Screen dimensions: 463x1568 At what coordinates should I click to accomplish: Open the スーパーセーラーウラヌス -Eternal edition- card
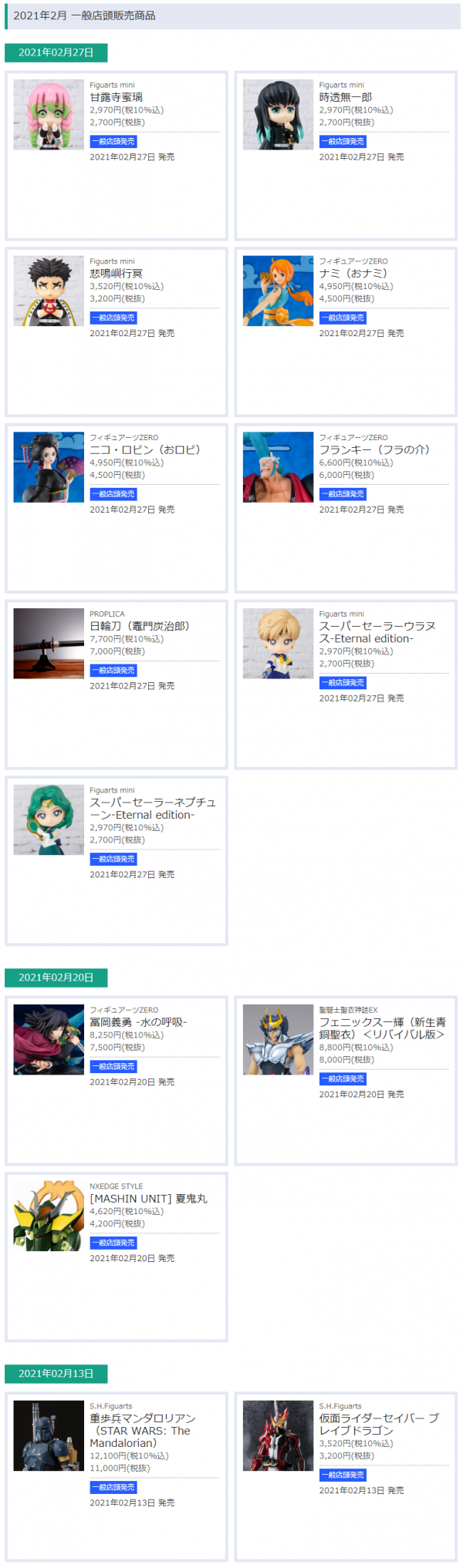(x=377, y=632)
